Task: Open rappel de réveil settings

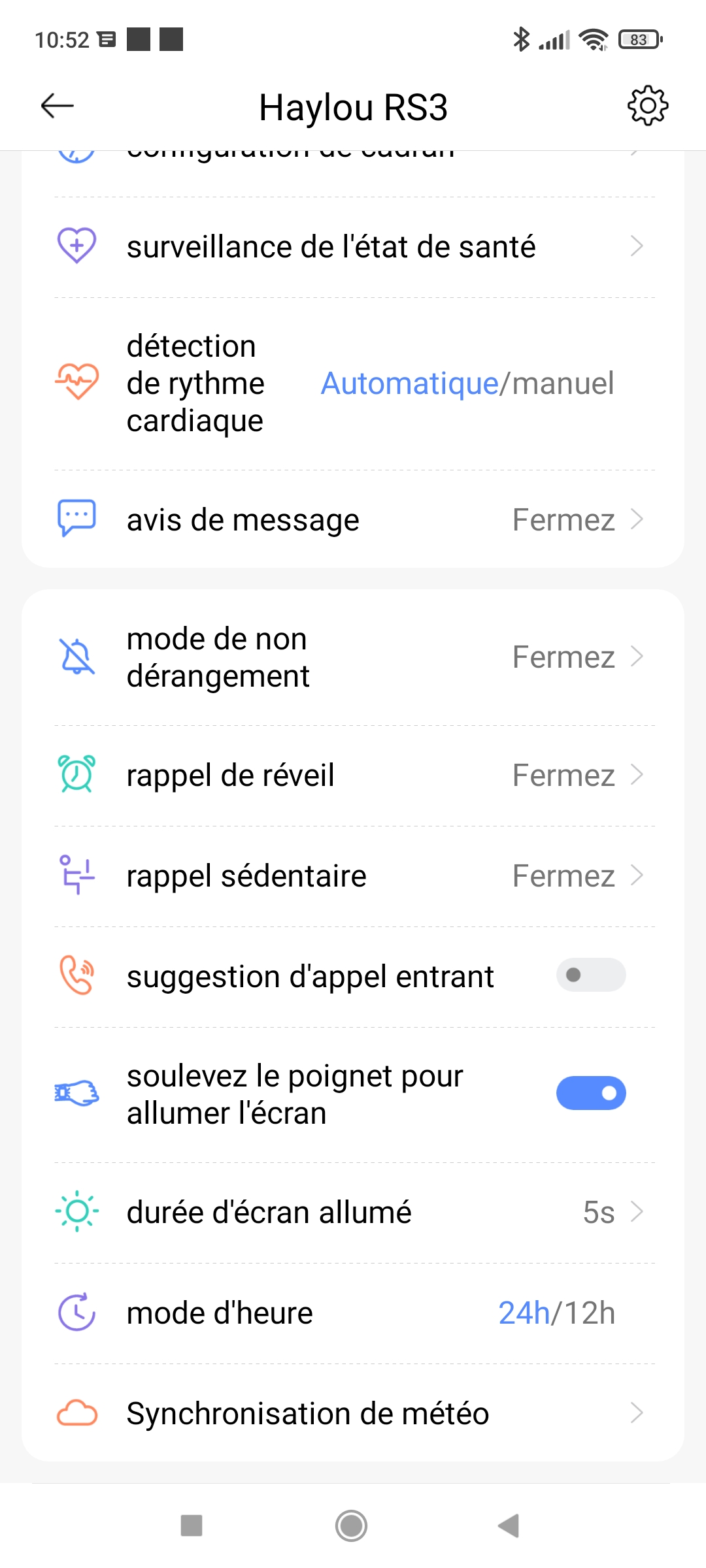Action: click(x=353, y=776)
